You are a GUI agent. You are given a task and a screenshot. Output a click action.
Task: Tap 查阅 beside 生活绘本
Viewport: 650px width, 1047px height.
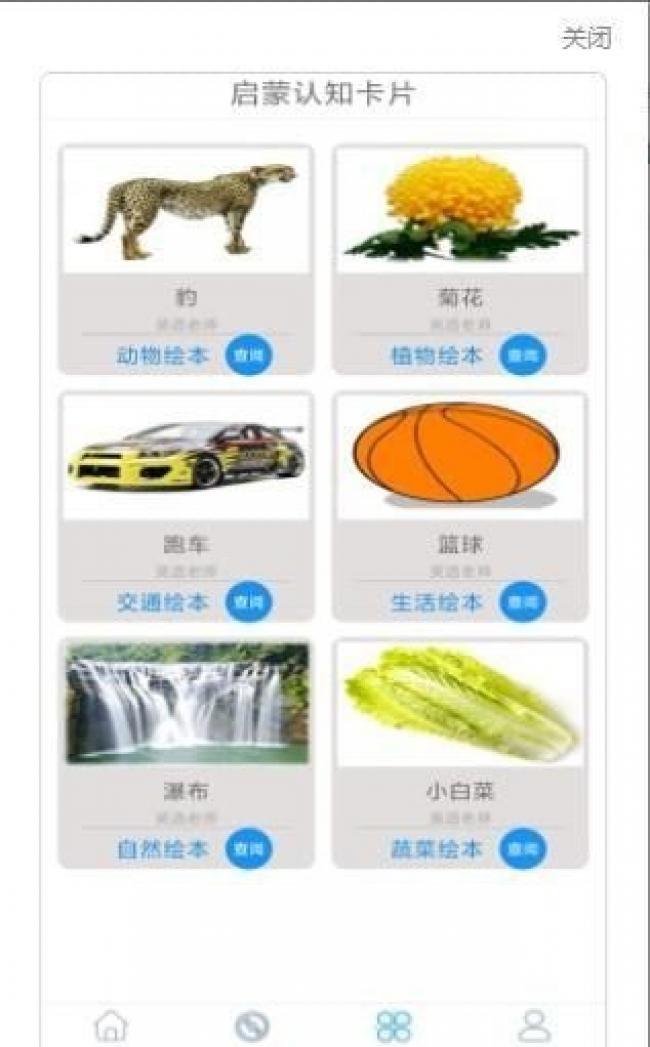[x=523, y=602]
